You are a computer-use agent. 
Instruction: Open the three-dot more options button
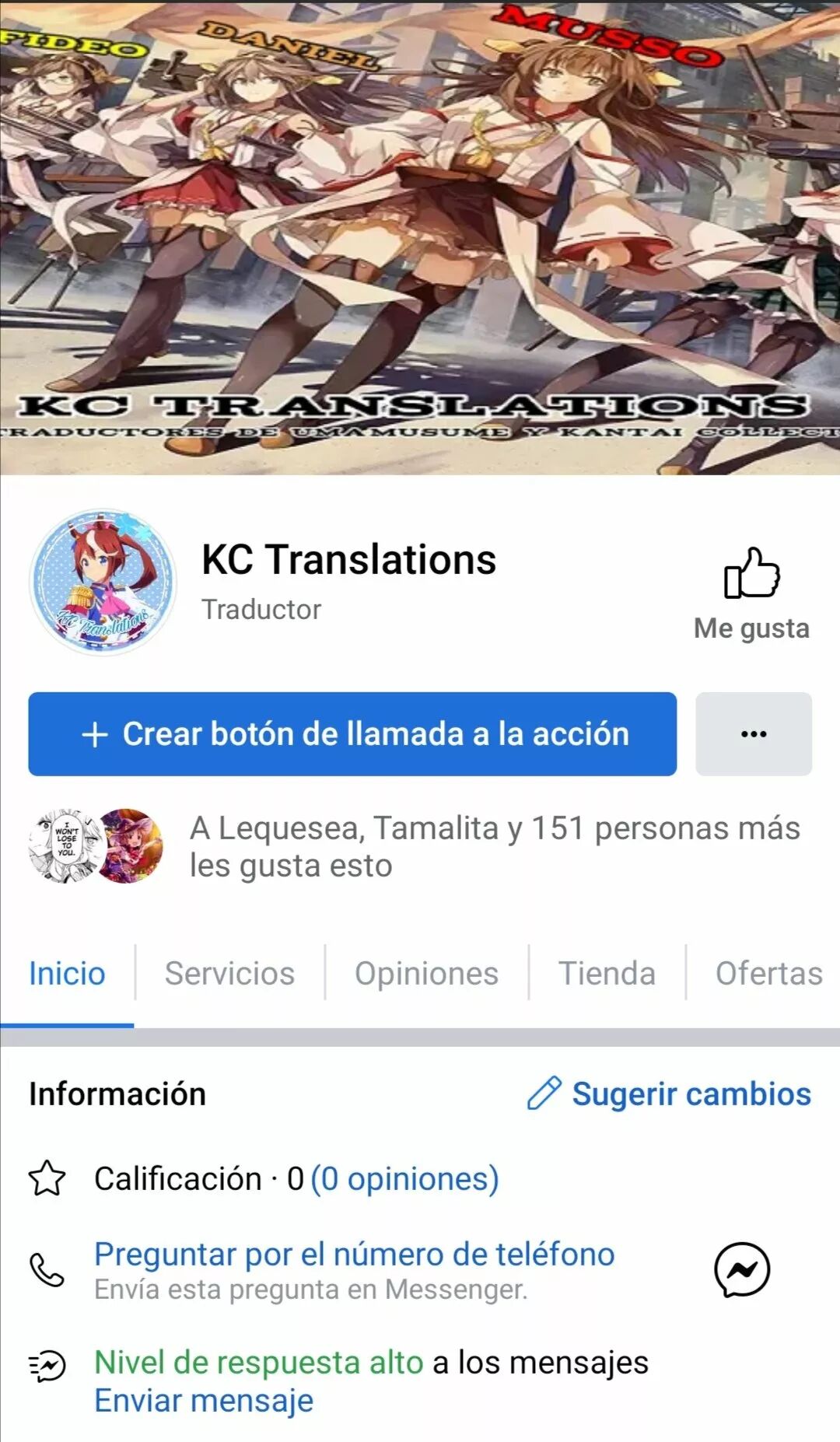click(753, 733)
